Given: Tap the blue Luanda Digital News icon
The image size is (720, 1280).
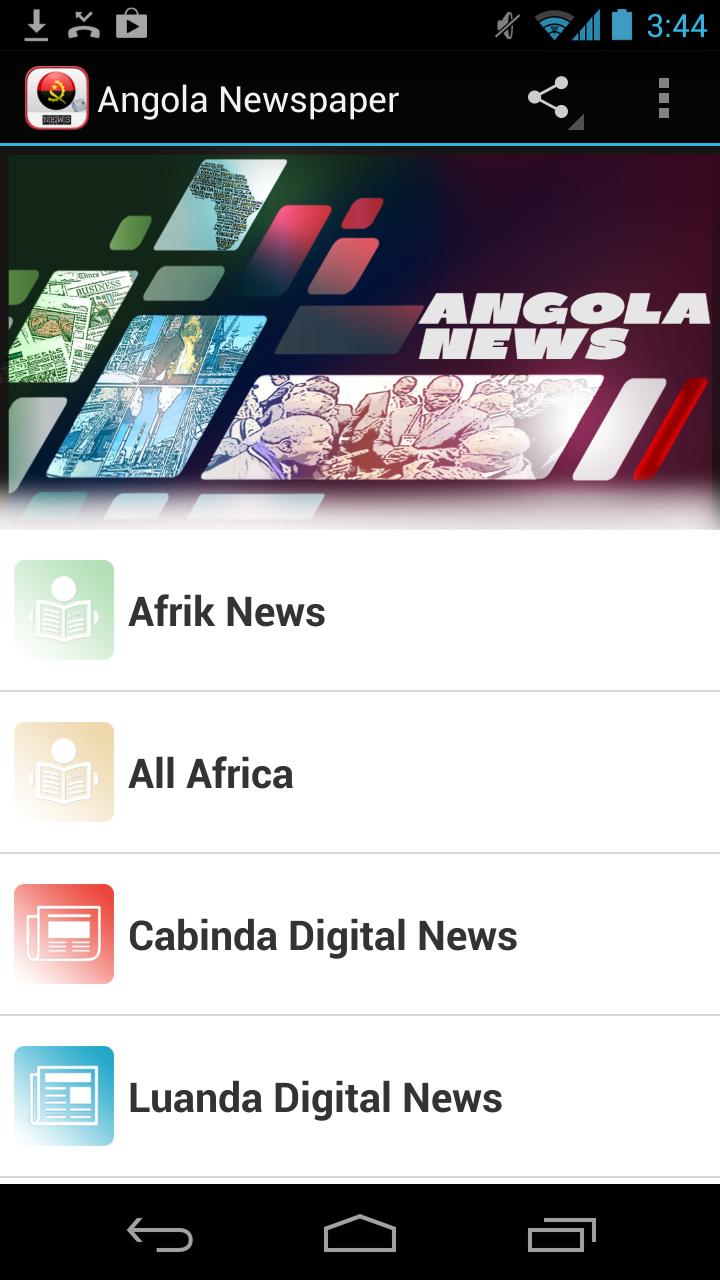Looking at the screenshot, I should click(63, 1096).
